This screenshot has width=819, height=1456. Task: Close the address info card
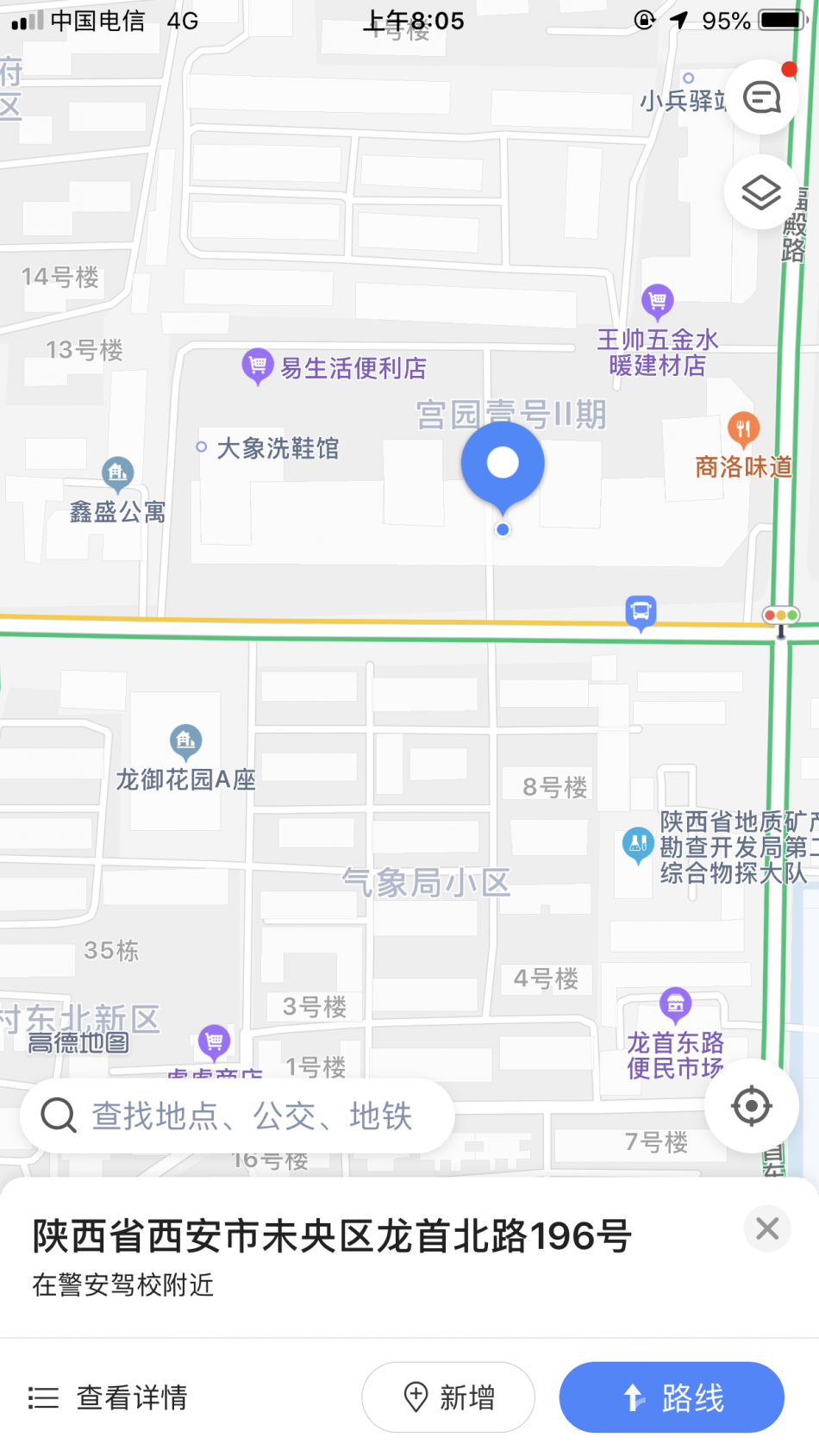[x=767, y=1228]
